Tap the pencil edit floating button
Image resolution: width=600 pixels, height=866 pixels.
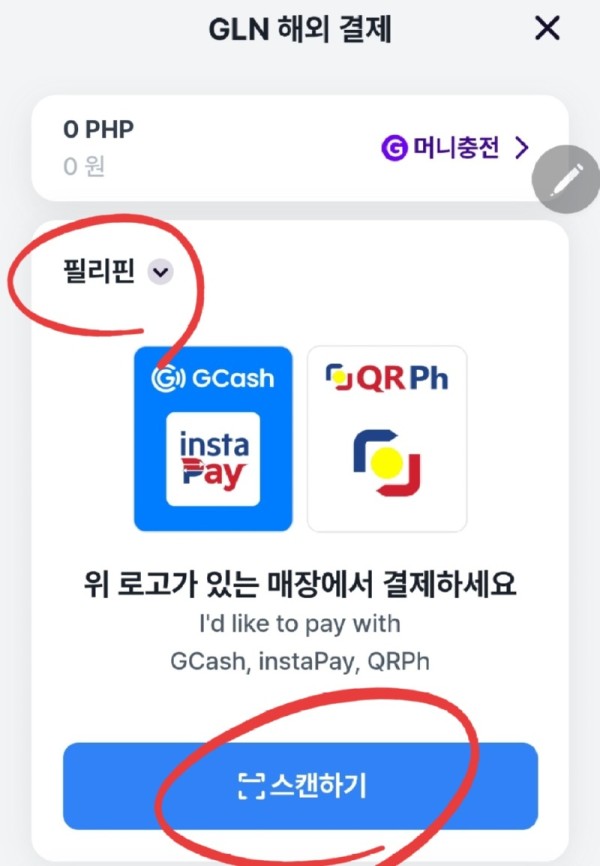566,180
